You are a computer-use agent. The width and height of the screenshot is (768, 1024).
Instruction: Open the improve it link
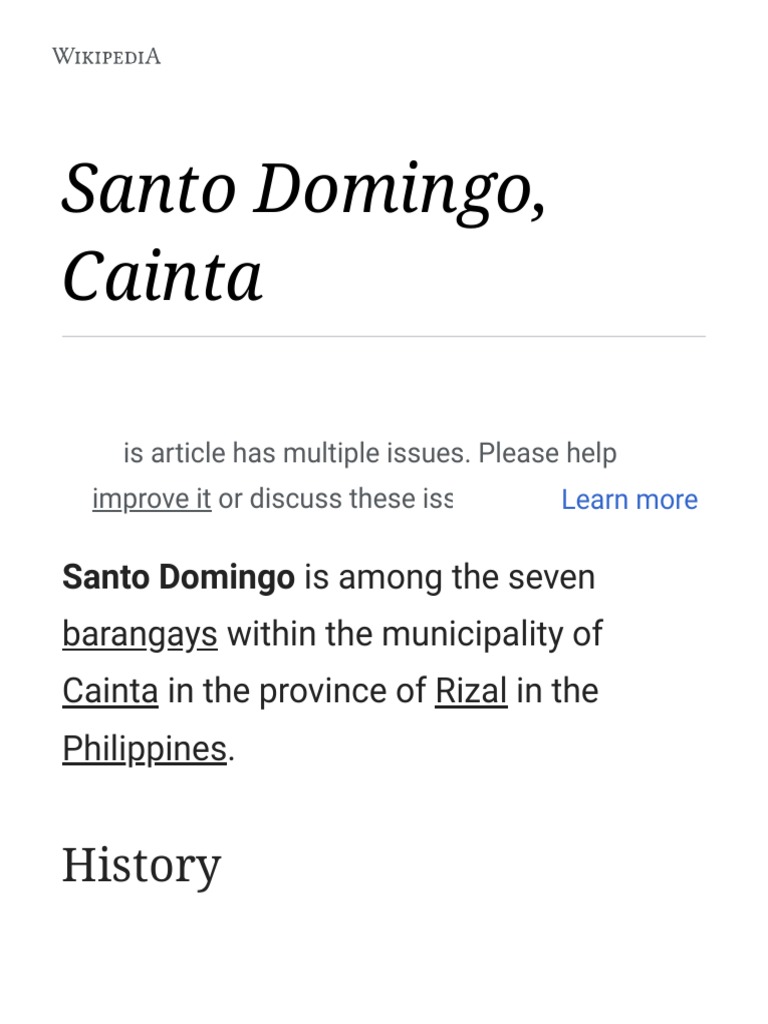click(152, 500)
